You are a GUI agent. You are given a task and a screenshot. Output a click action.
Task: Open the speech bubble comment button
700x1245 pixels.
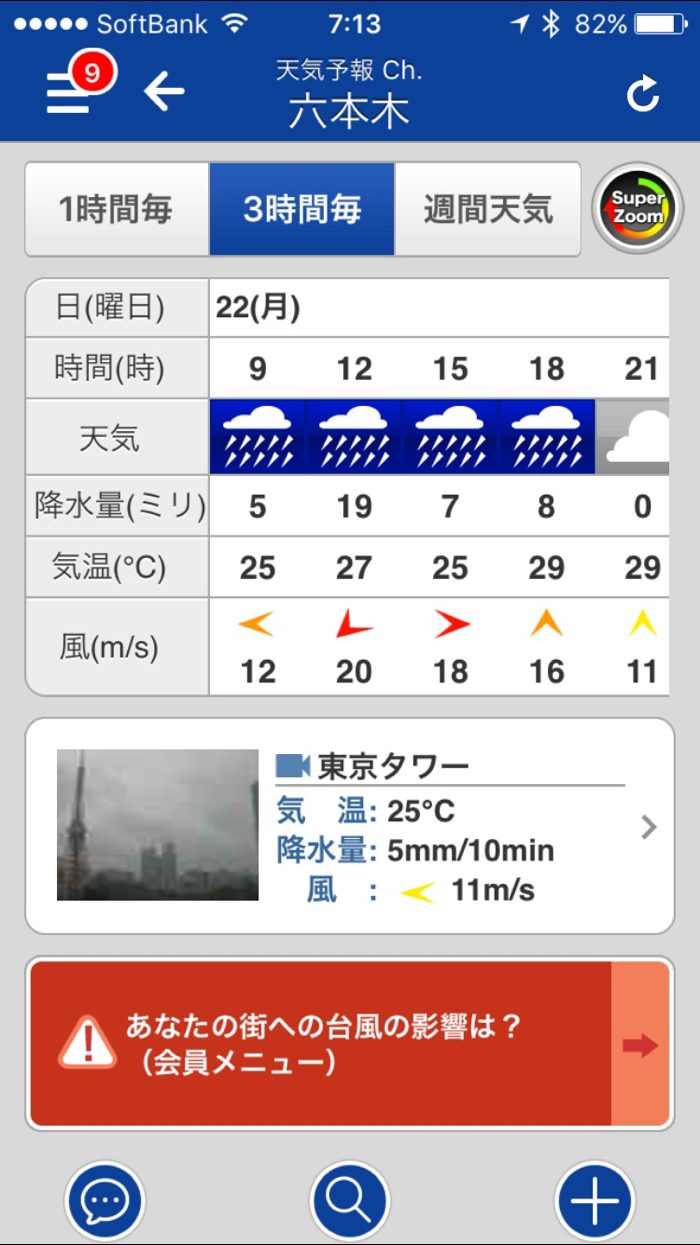coord(105,1201)
